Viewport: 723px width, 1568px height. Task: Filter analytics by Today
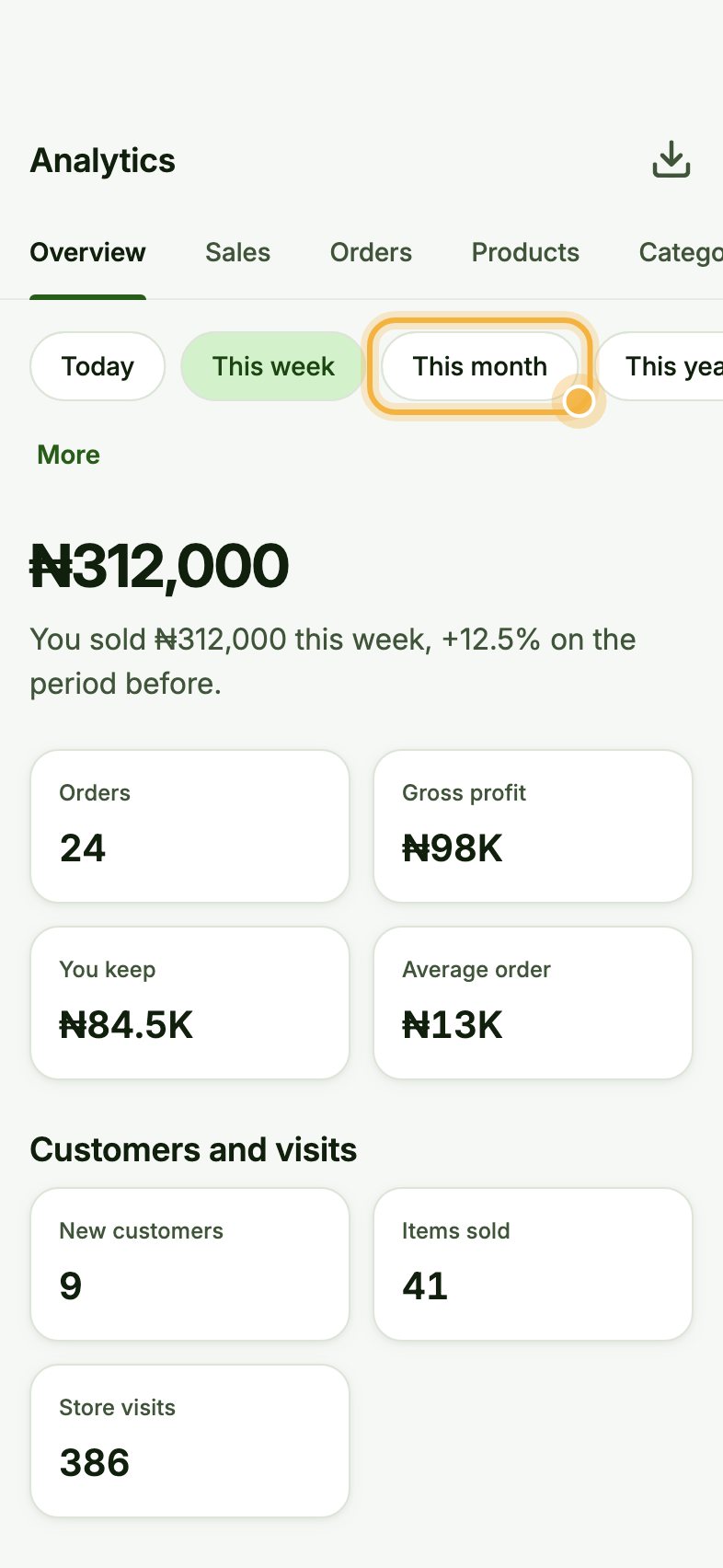click(x=98, y=366)
